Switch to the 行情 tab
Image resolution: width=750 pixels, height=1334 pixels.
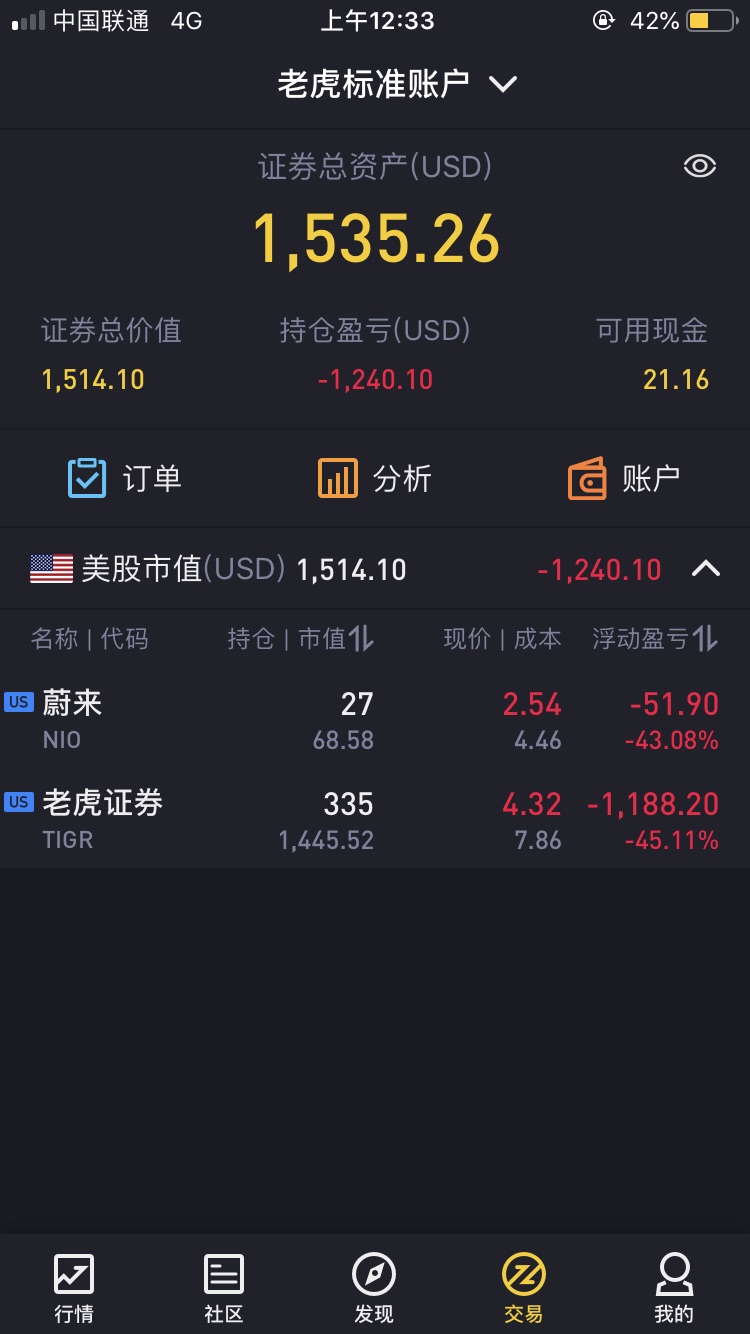click(75, 1288)
